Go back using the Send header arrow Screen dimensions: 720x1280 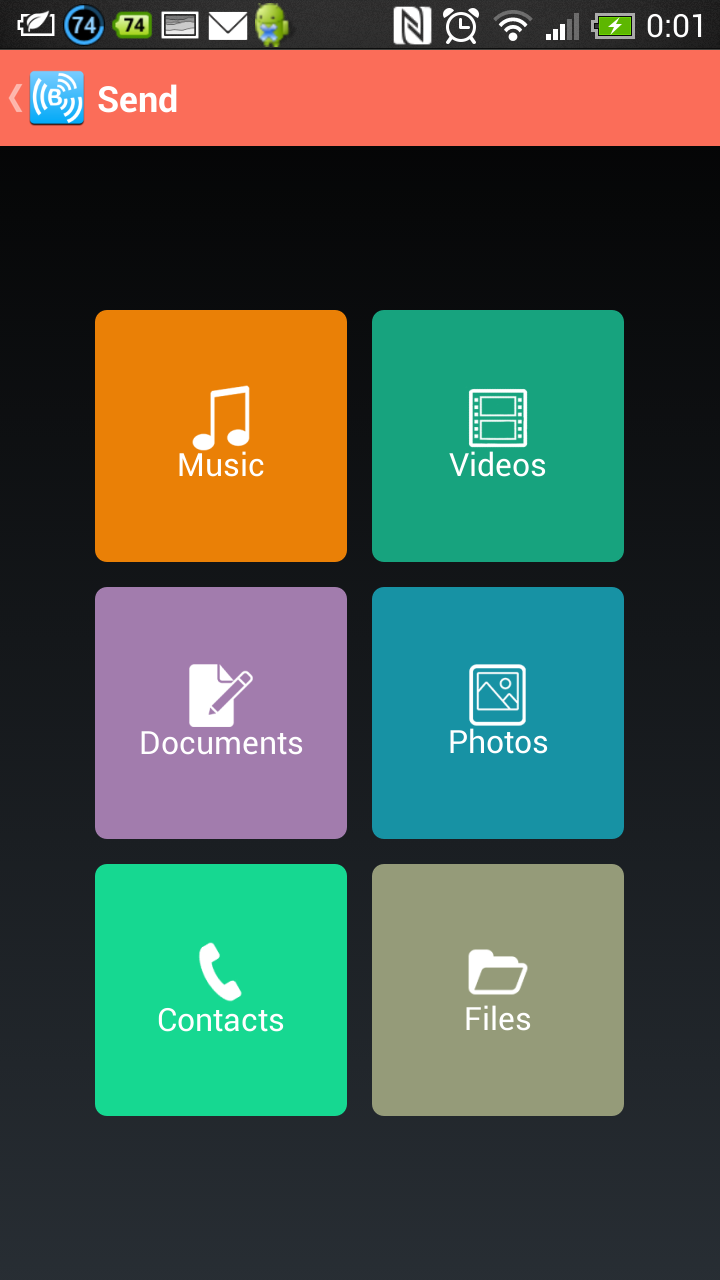17,98
